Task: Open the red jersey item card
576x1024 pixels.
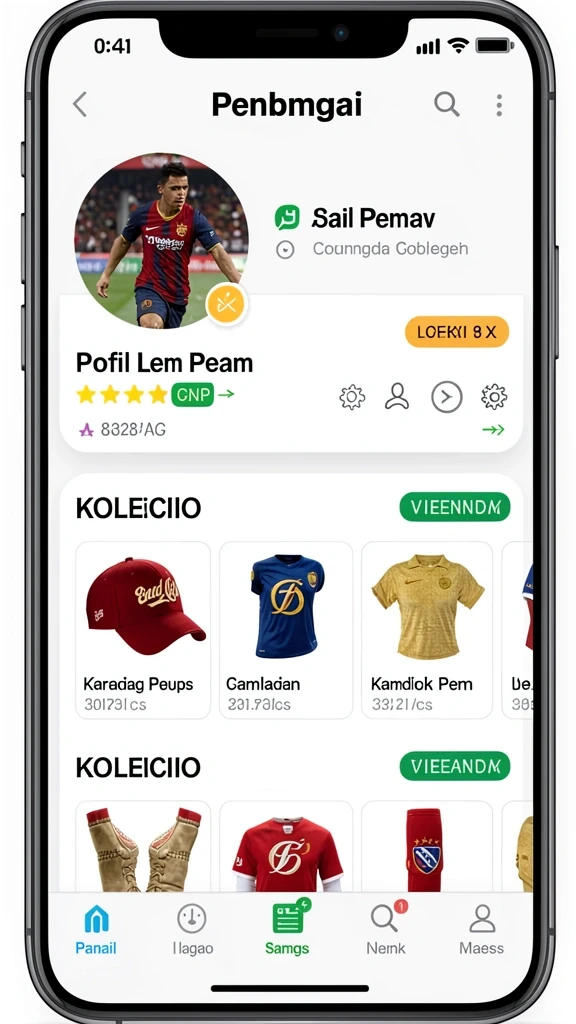Action: 286,846
